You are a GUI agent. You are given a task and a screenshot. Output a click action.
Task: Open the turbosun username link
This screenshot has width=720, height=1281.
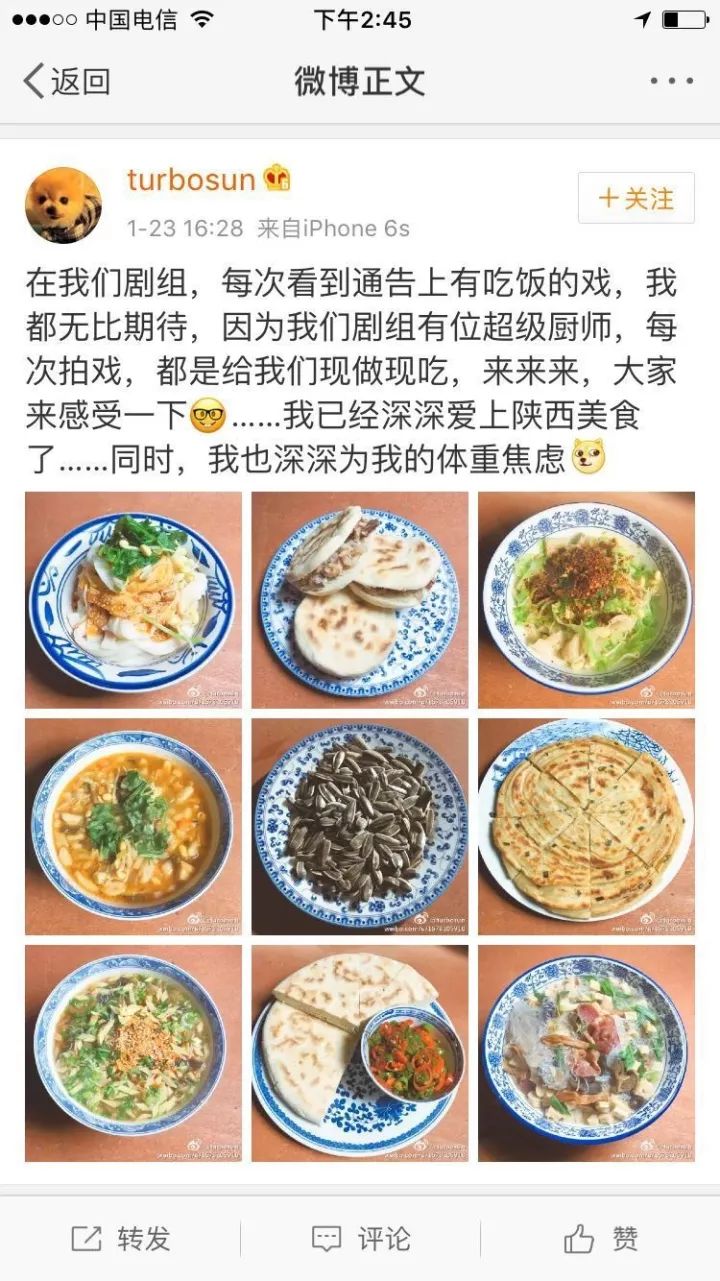point(191,180)
